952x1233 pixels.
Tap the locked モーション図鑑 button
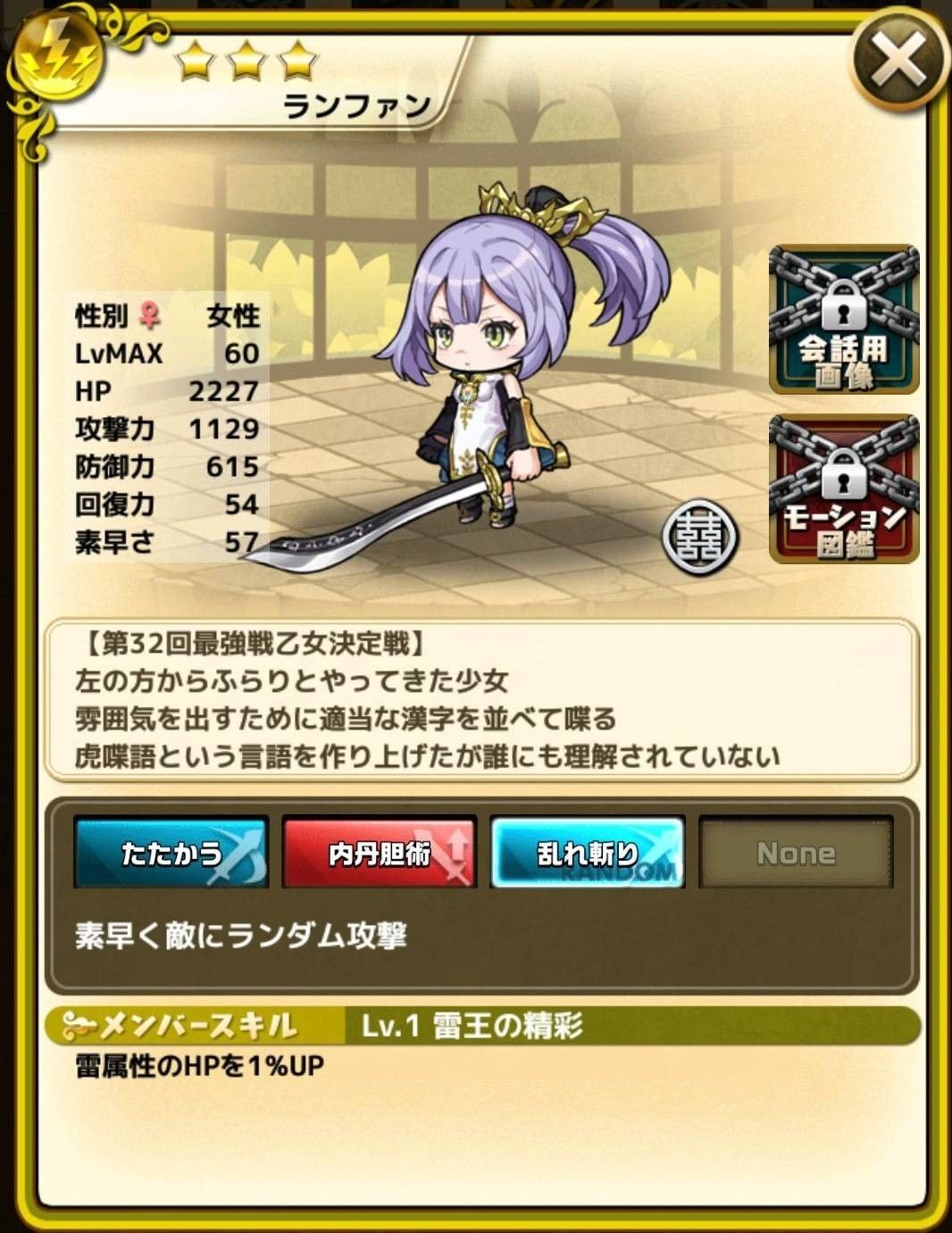pos(844,489)
